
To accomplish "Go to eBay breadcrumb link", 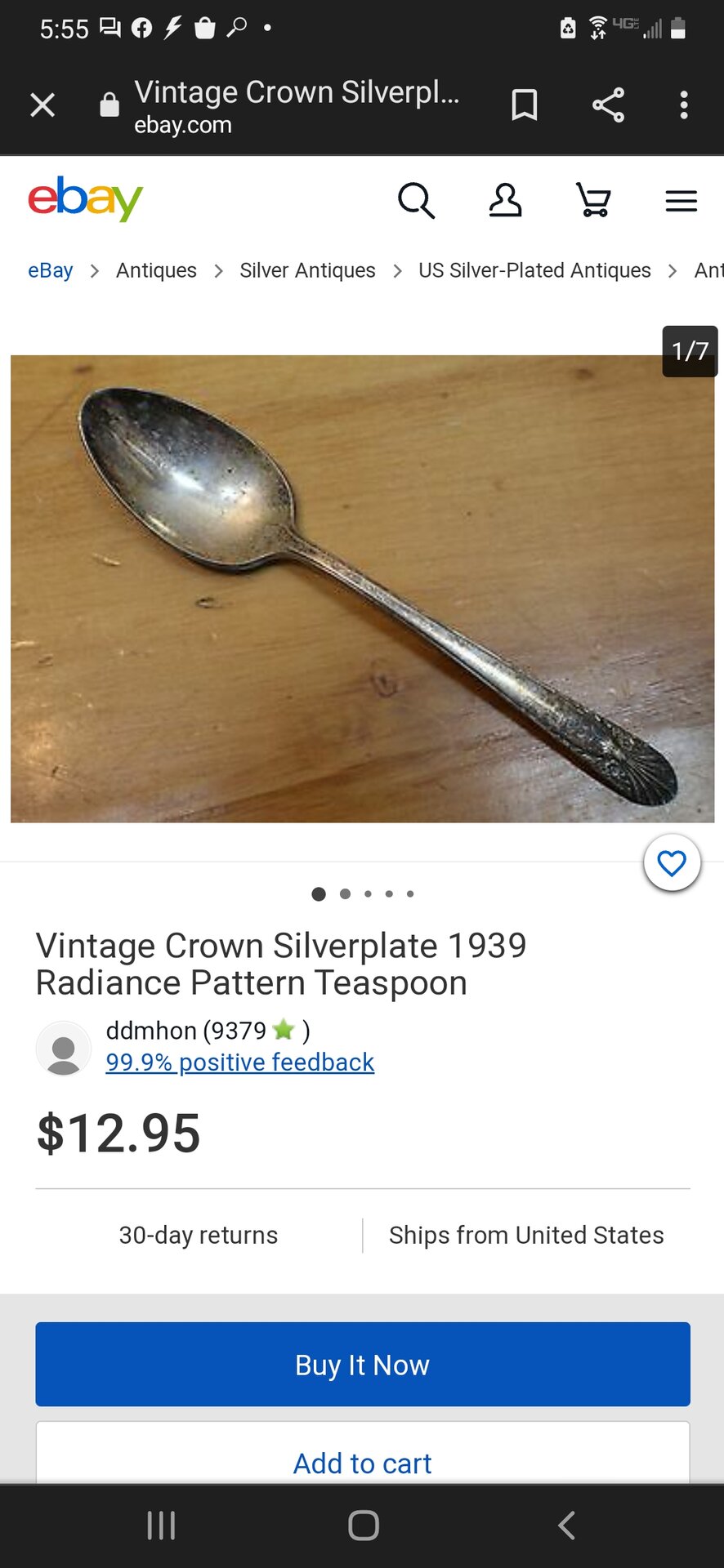I will coord(51,270).
